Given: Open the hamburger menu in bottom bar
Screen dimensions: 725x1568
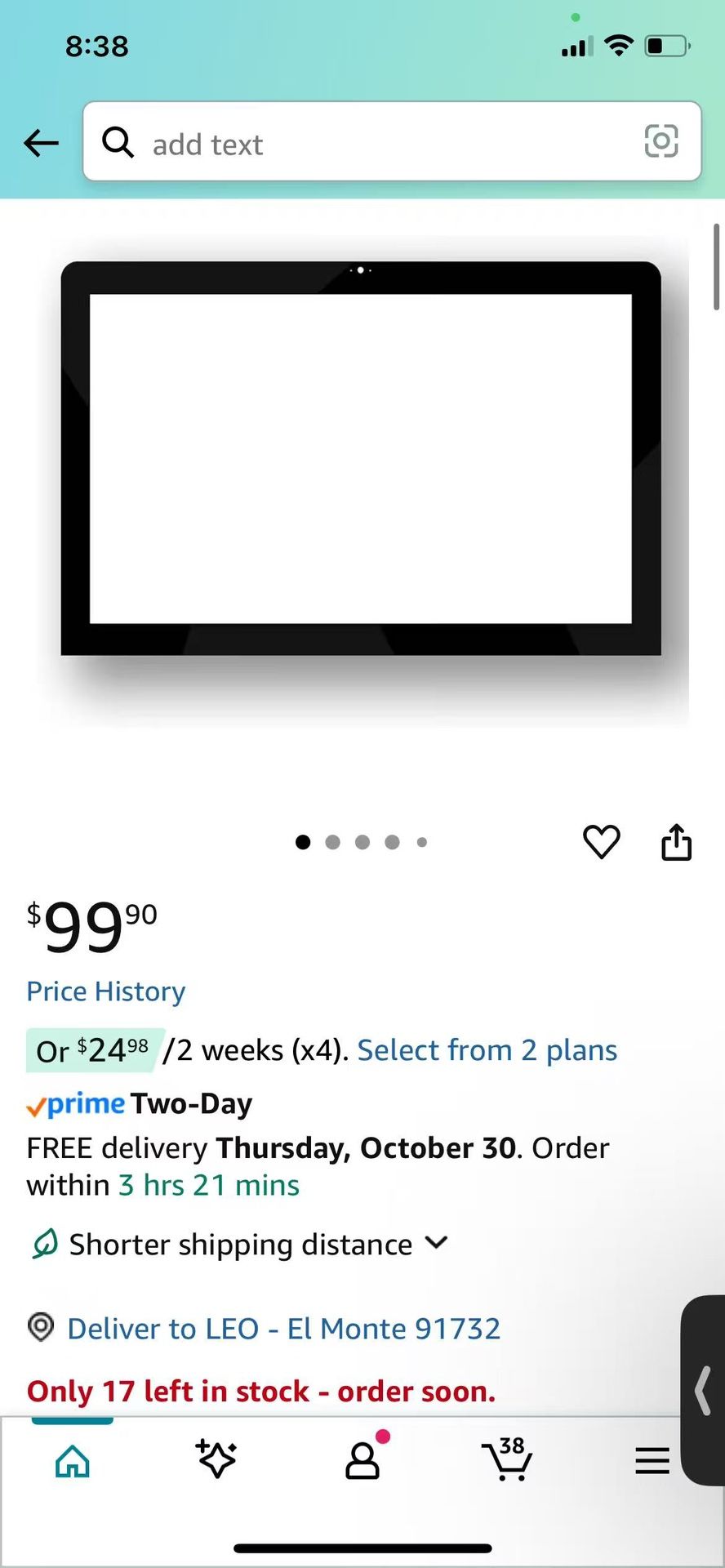Looking at the screenshot, I should [x=652, y=1460].
